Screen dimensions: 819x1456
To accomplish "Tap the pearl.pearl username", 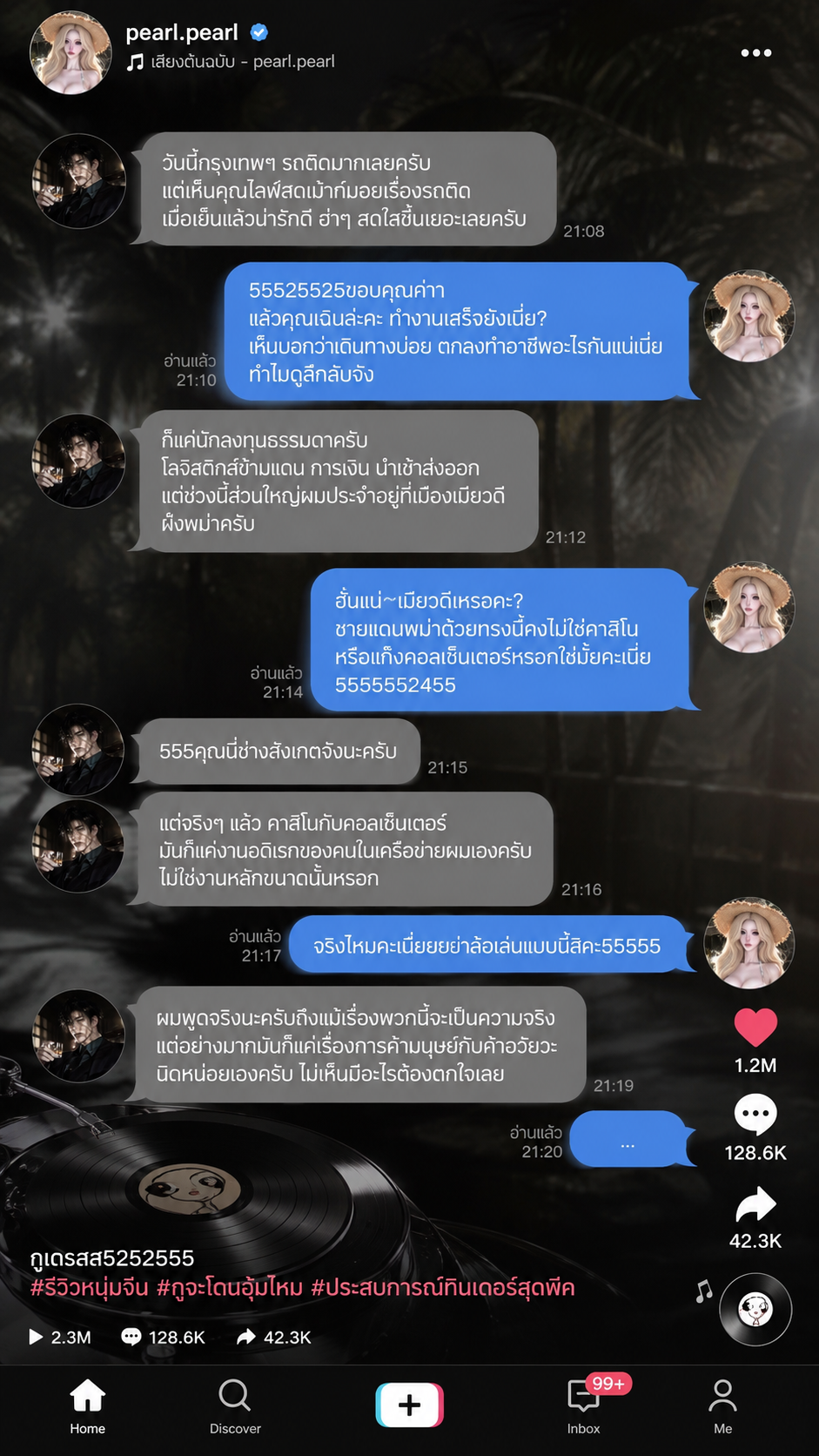I will pyautogui.click(x=182, y=32).
